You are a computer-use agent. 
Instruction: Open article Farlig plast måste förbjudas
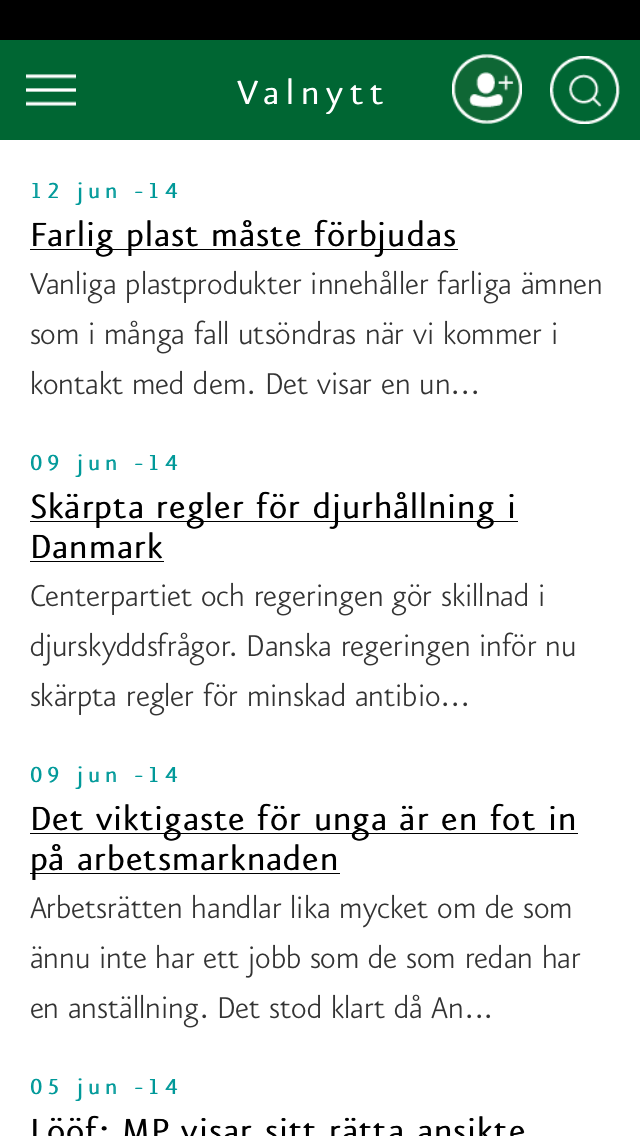tap(244, 235)
